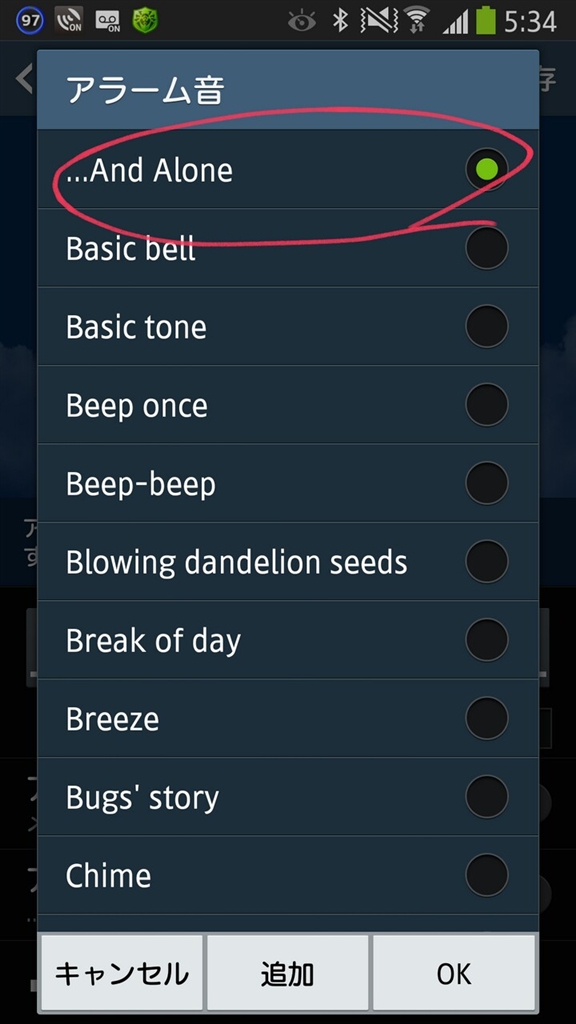Select Bugs' story as alarm sound

[288, 797]
